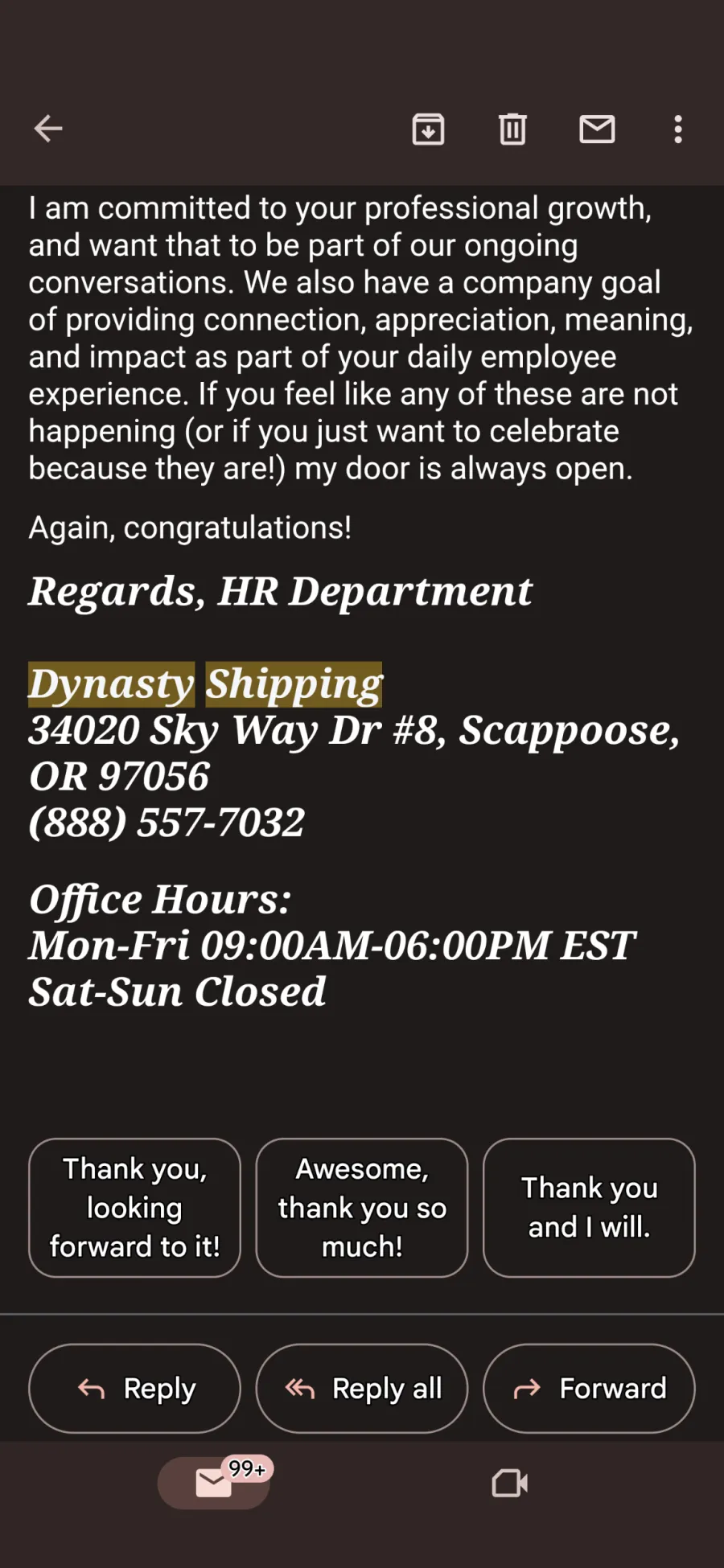This screenshot has width=724, height=1568.
Task: Open the three-dot overflow menu
Action: (678, 129)
